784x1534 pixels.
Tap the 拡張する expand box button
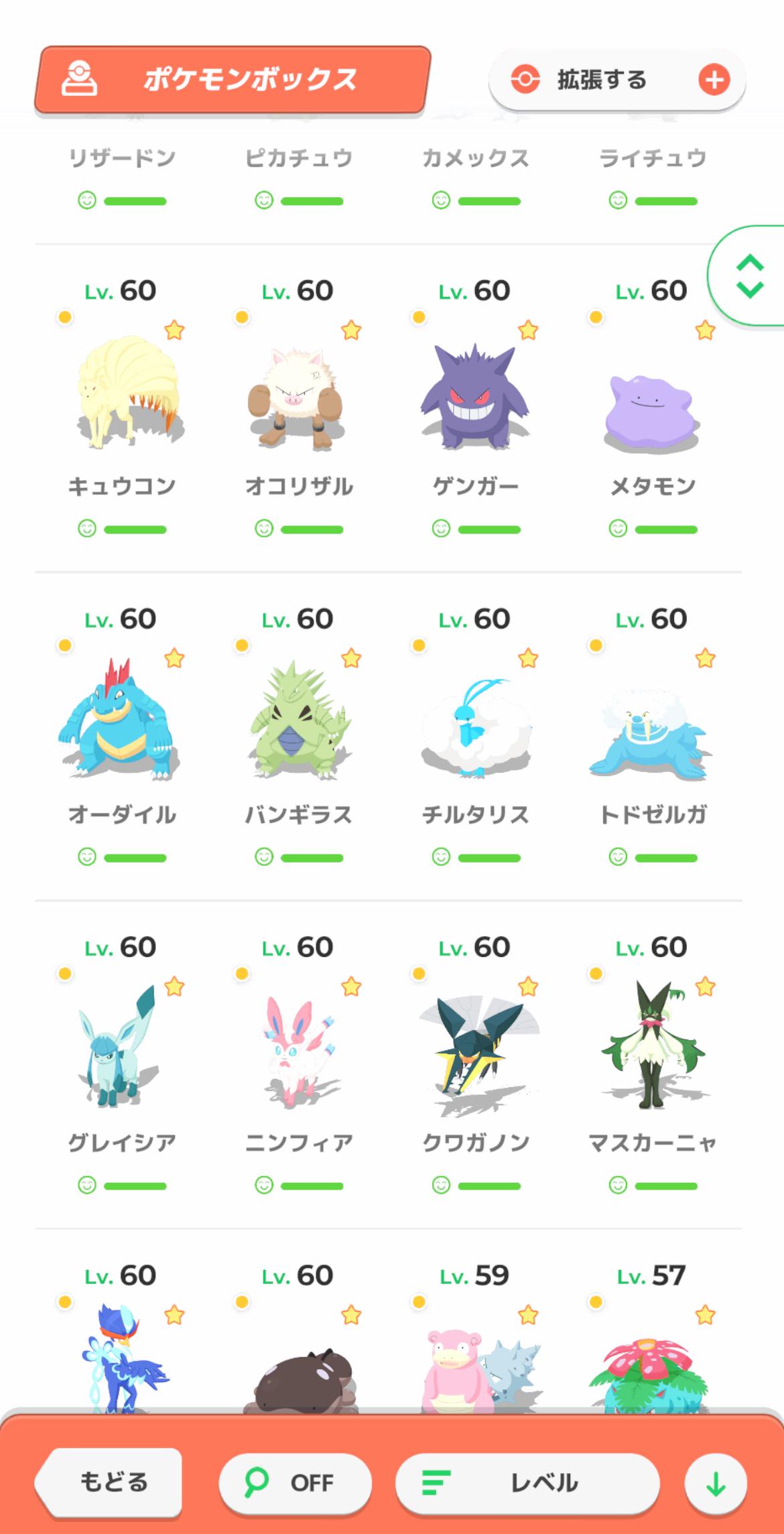tap(616, 80)
